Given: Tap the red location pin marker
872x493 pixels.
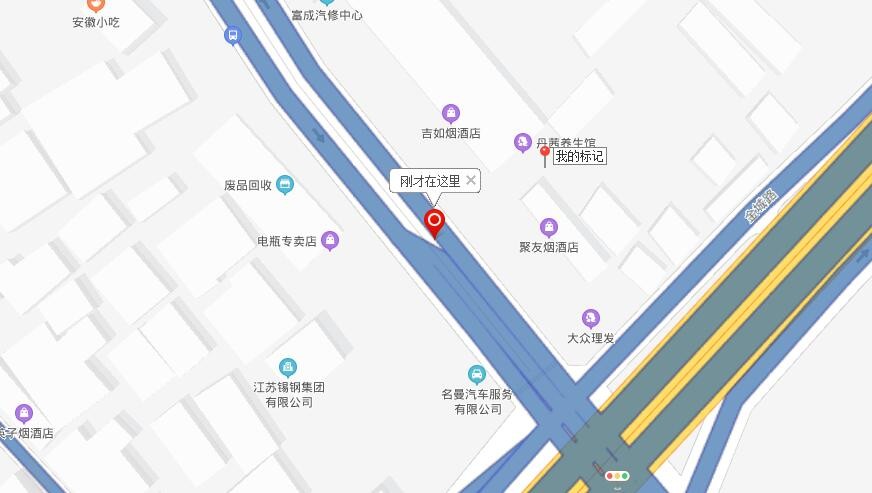Looking at the screenshot, I should [x=434, y=222].
